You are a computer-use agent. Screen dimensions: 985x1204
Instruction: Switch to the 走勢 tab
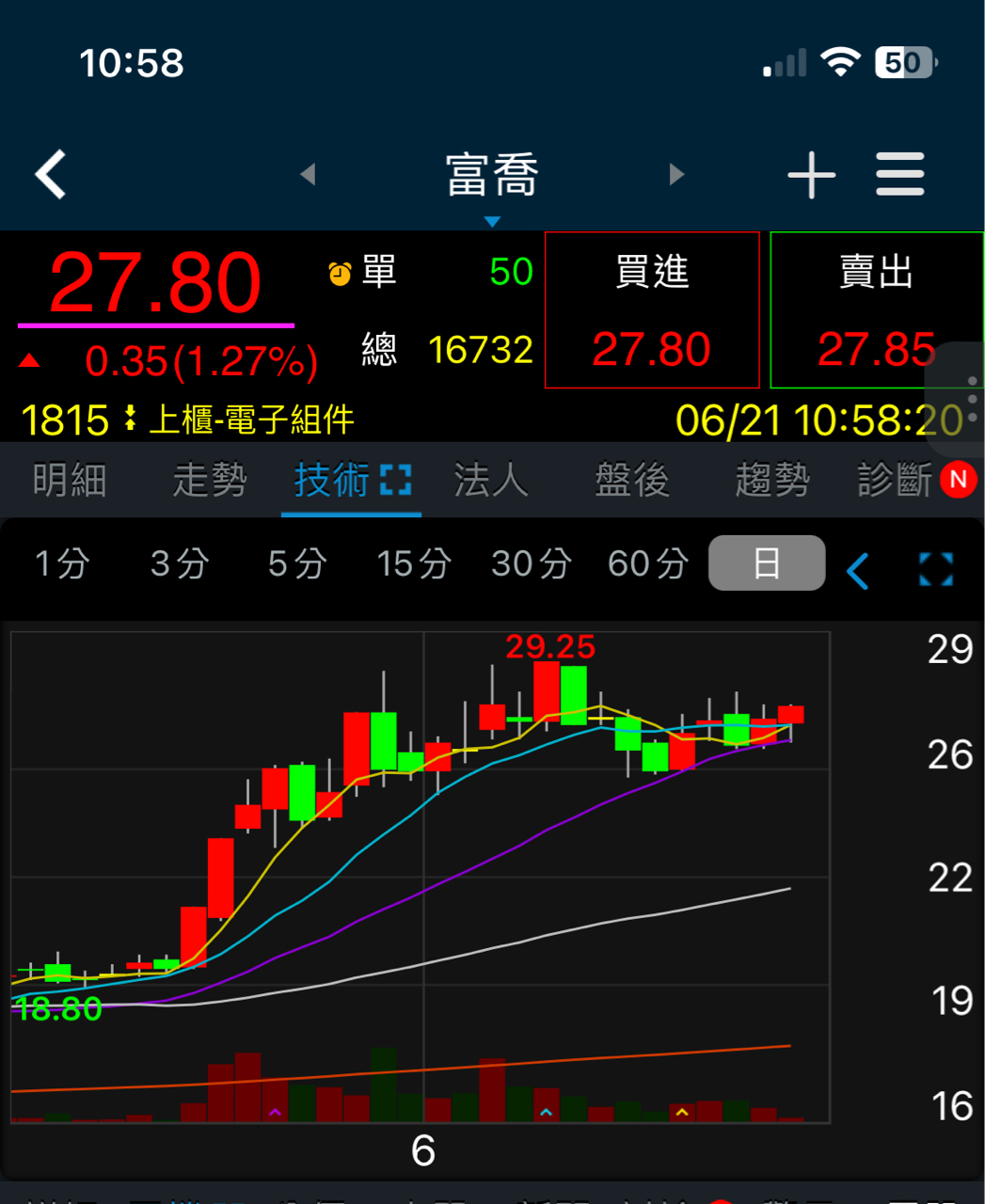(x=209, y=481)
